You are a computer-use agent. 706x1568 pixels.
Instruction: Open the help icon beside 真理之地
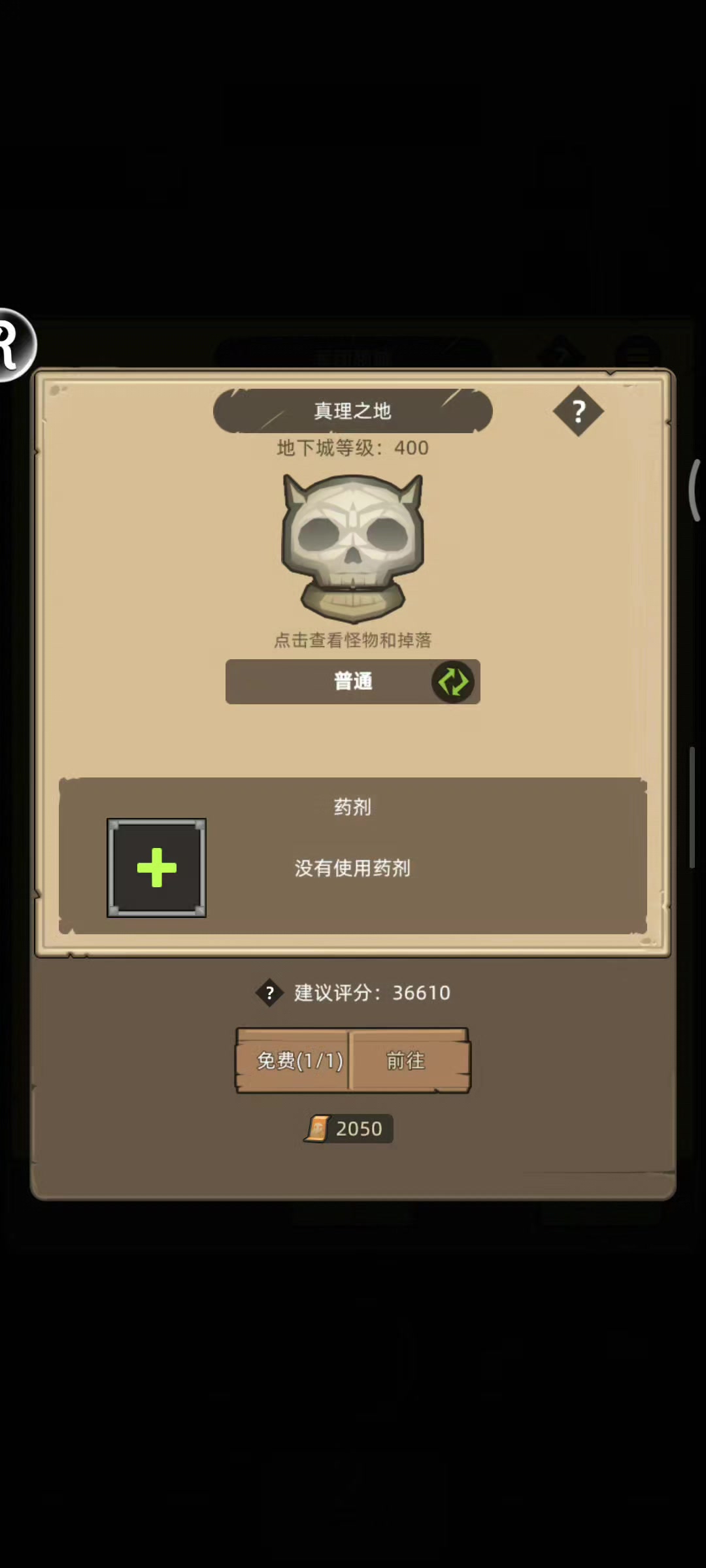click(578, 412)
